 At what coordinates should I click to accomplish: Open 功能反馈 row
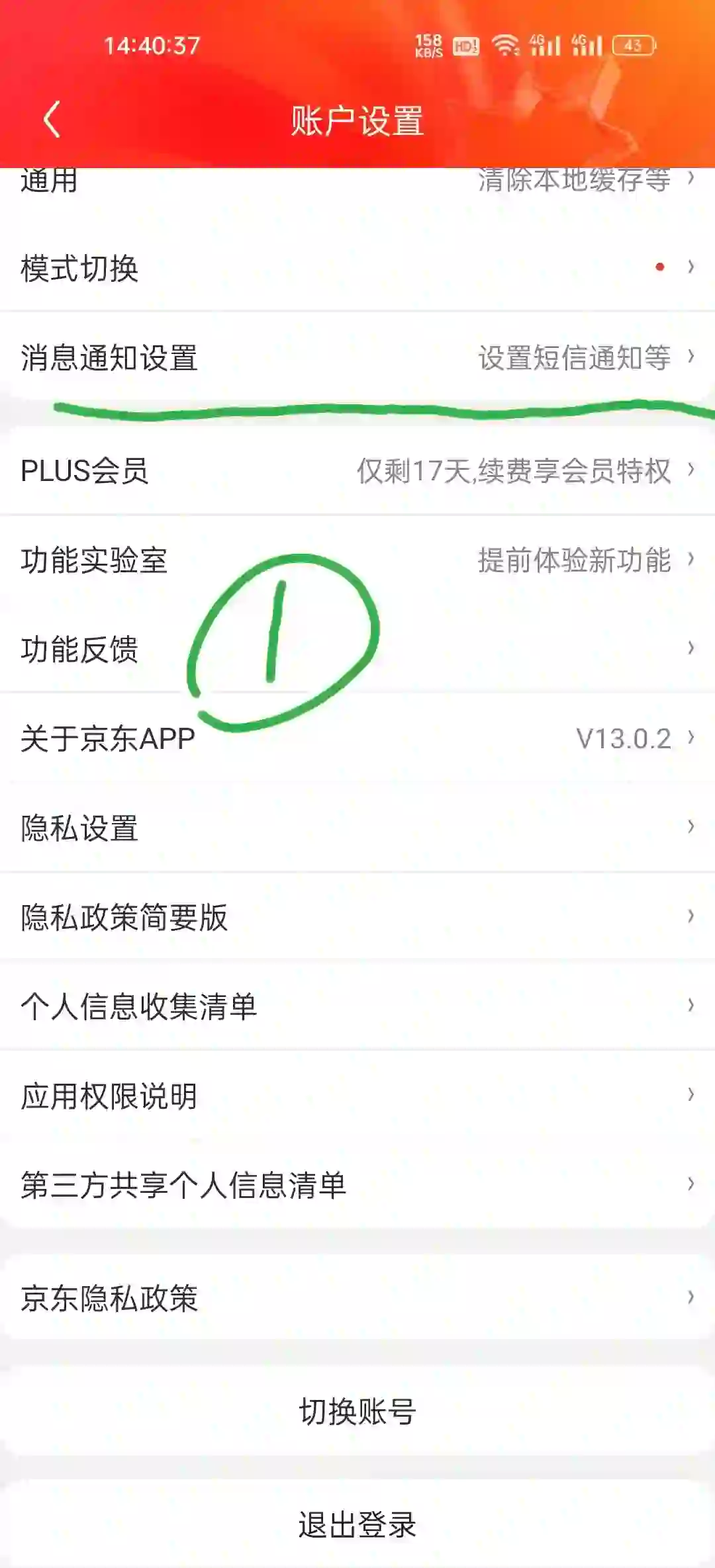358,649
